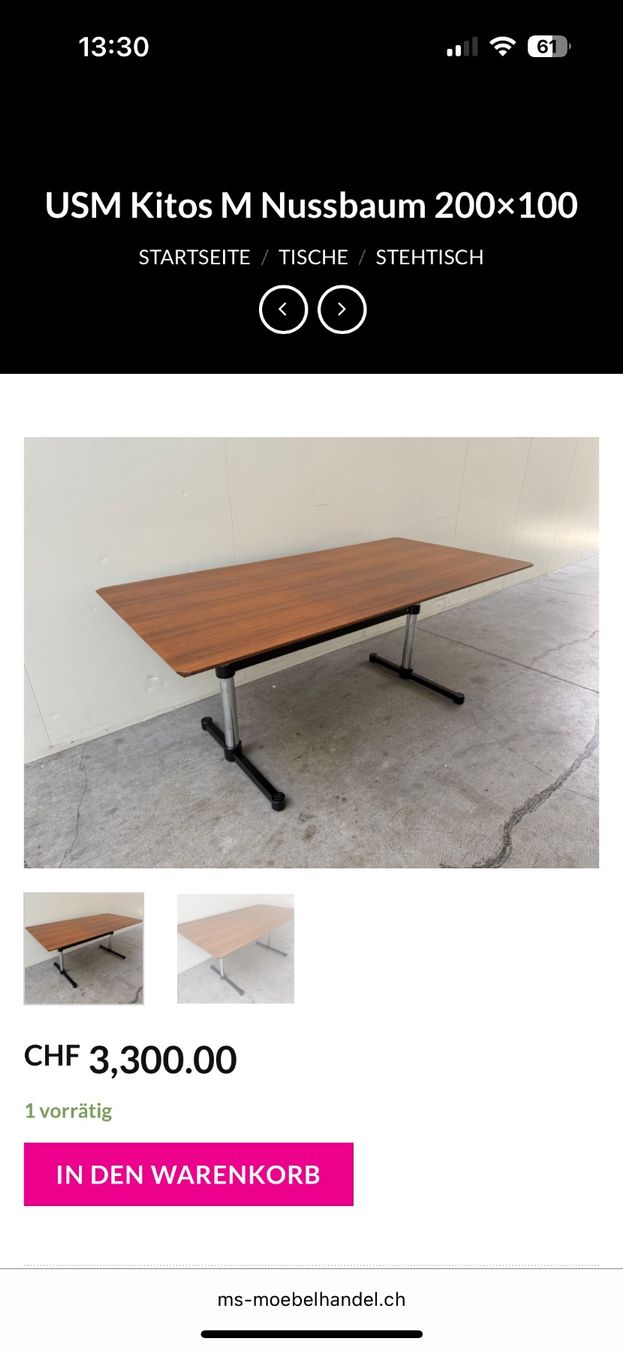
Task: Open the Tische breadcrumb link
Action: 313,257
